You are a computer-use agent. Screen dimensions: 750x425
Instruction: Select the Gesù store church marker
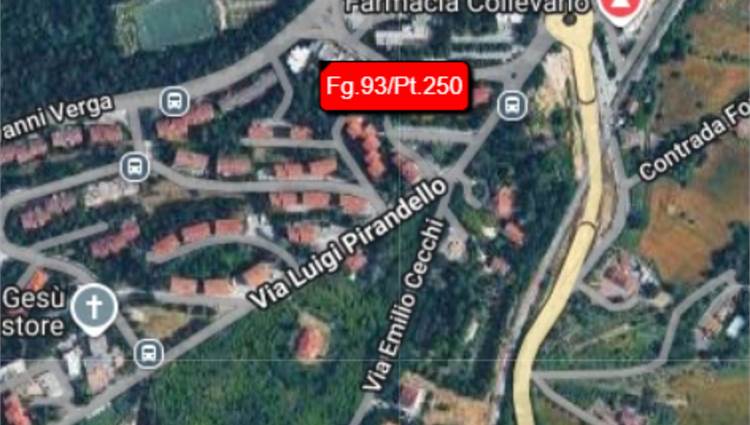(95, 310)
